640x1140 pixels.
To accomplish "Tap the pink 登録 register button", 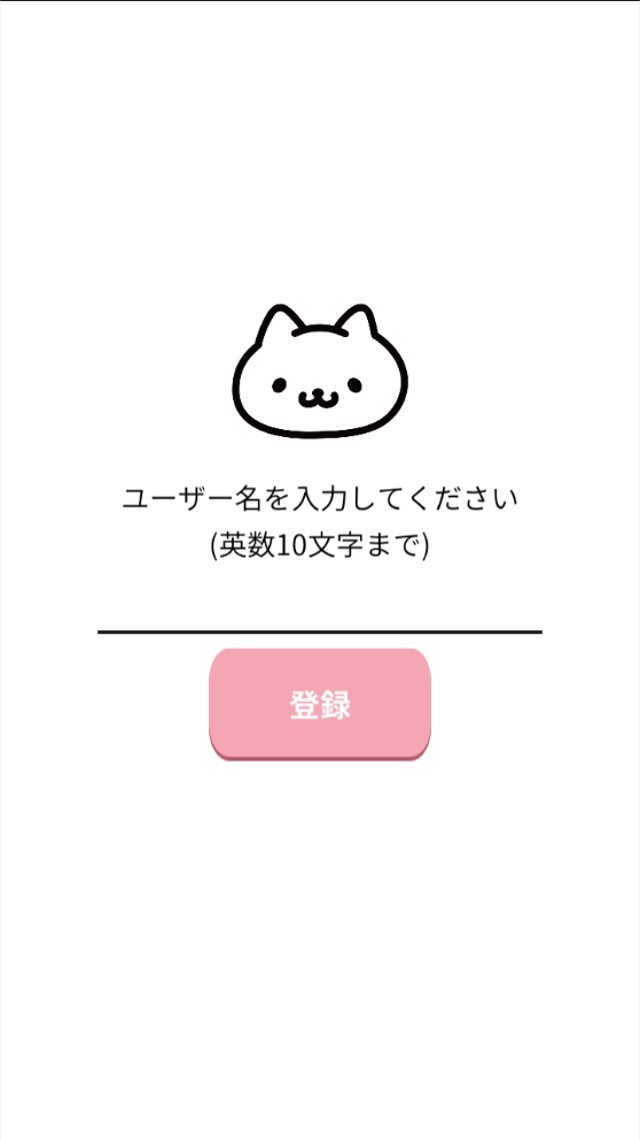I will tap(320, 704).
